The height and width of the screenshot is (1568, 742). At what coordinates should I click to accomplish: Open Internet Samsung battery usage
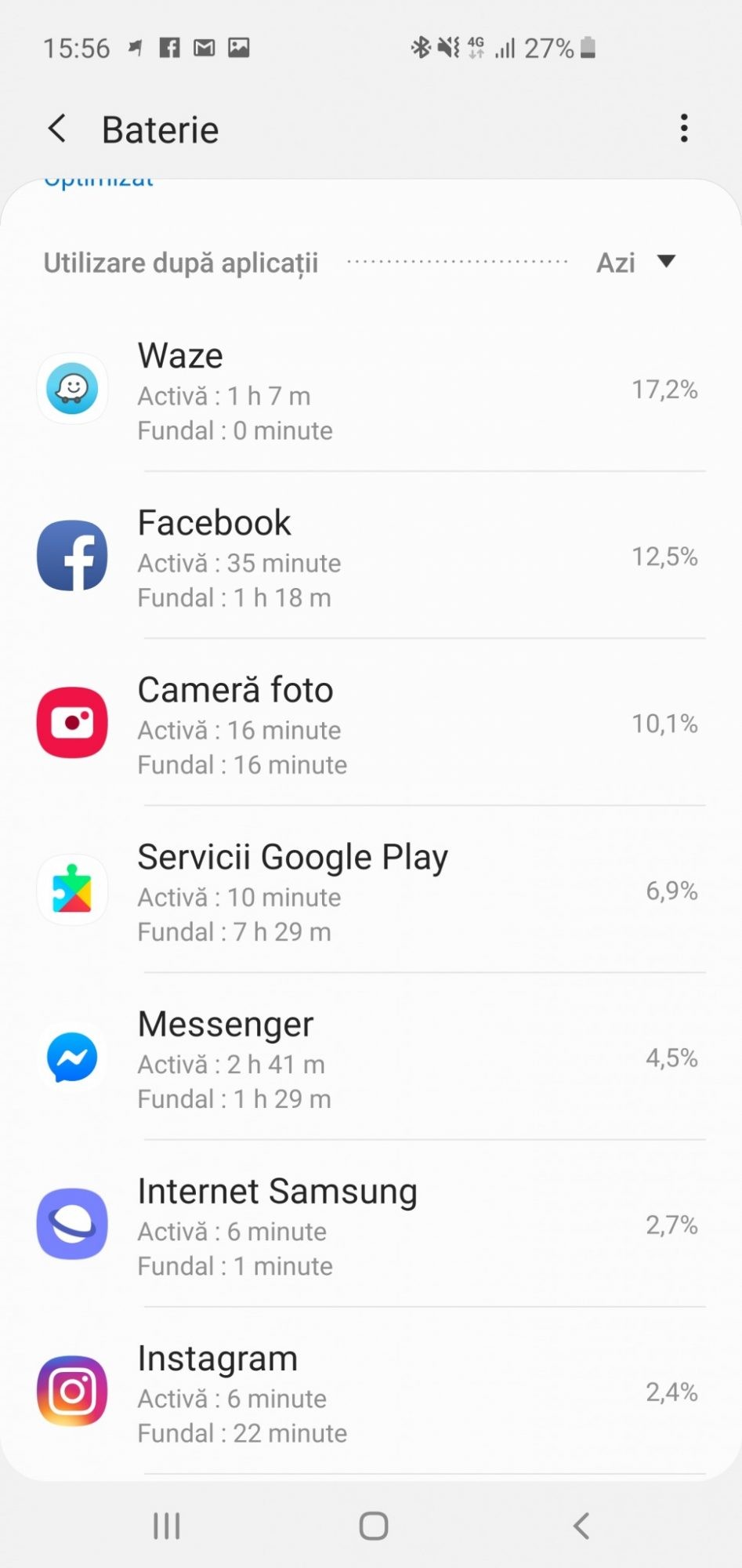pyautogui.click(x=368, y=1225)
